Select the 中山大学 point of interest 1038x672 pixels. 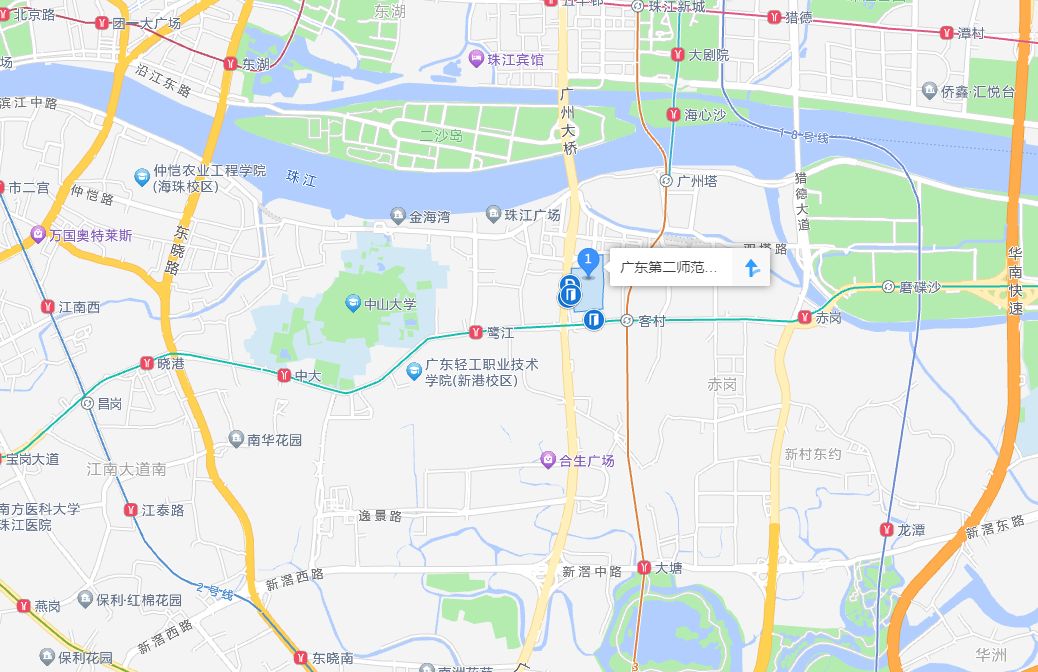(352, 303)
